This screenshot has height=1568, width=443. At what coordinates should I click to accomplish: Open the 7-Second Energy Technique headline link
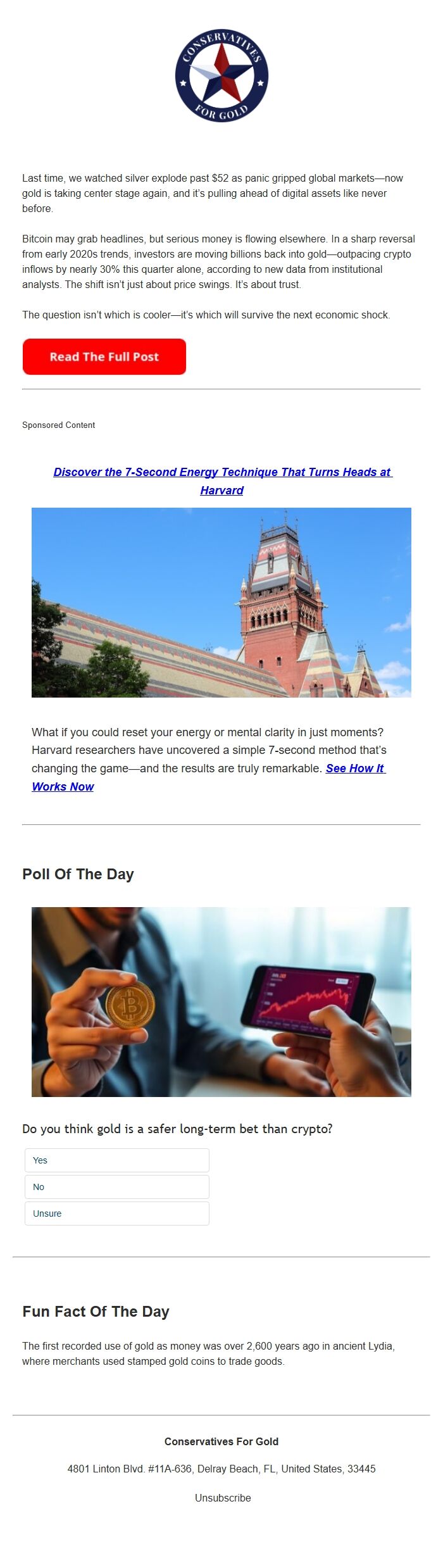point(222,472)
